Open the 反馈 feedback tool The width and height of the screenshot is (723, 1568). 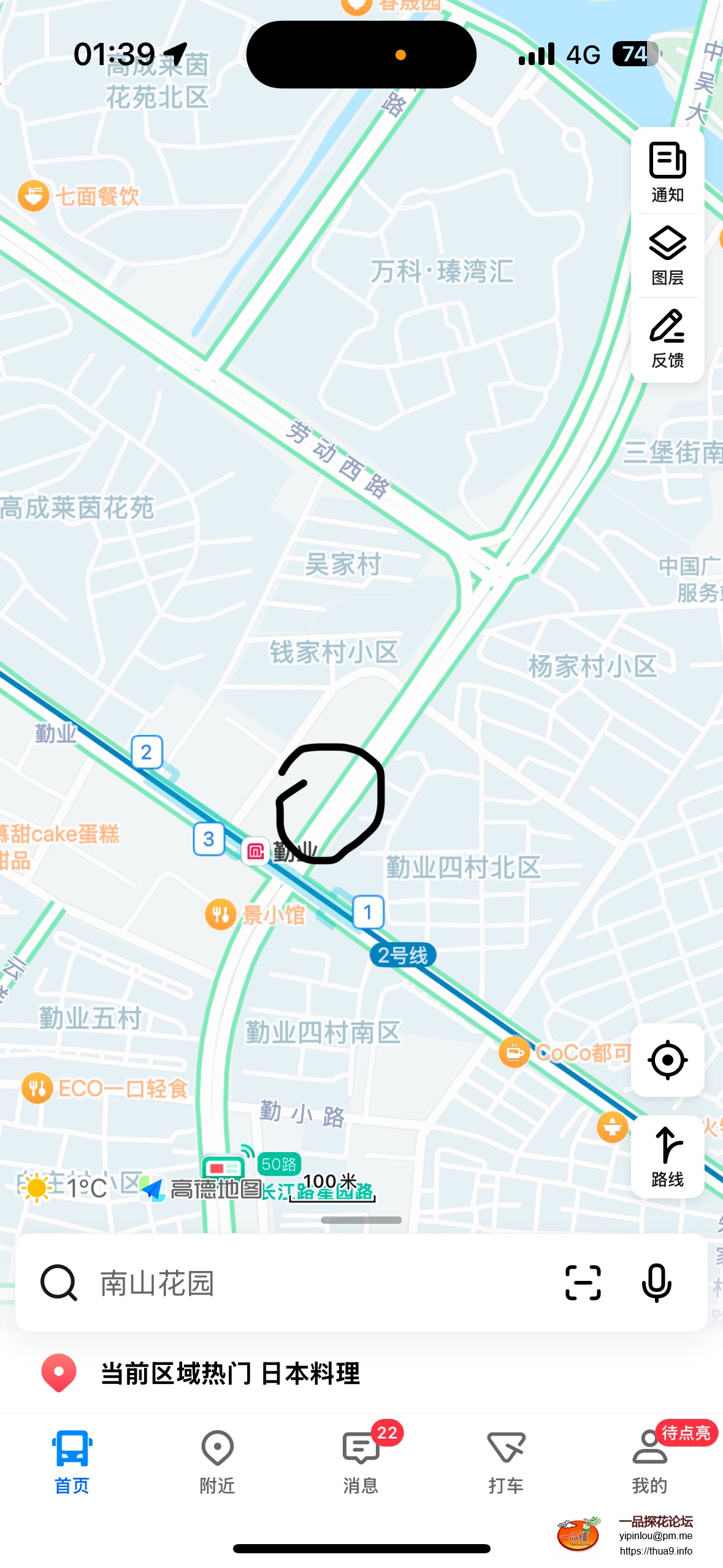pos(667,338)
